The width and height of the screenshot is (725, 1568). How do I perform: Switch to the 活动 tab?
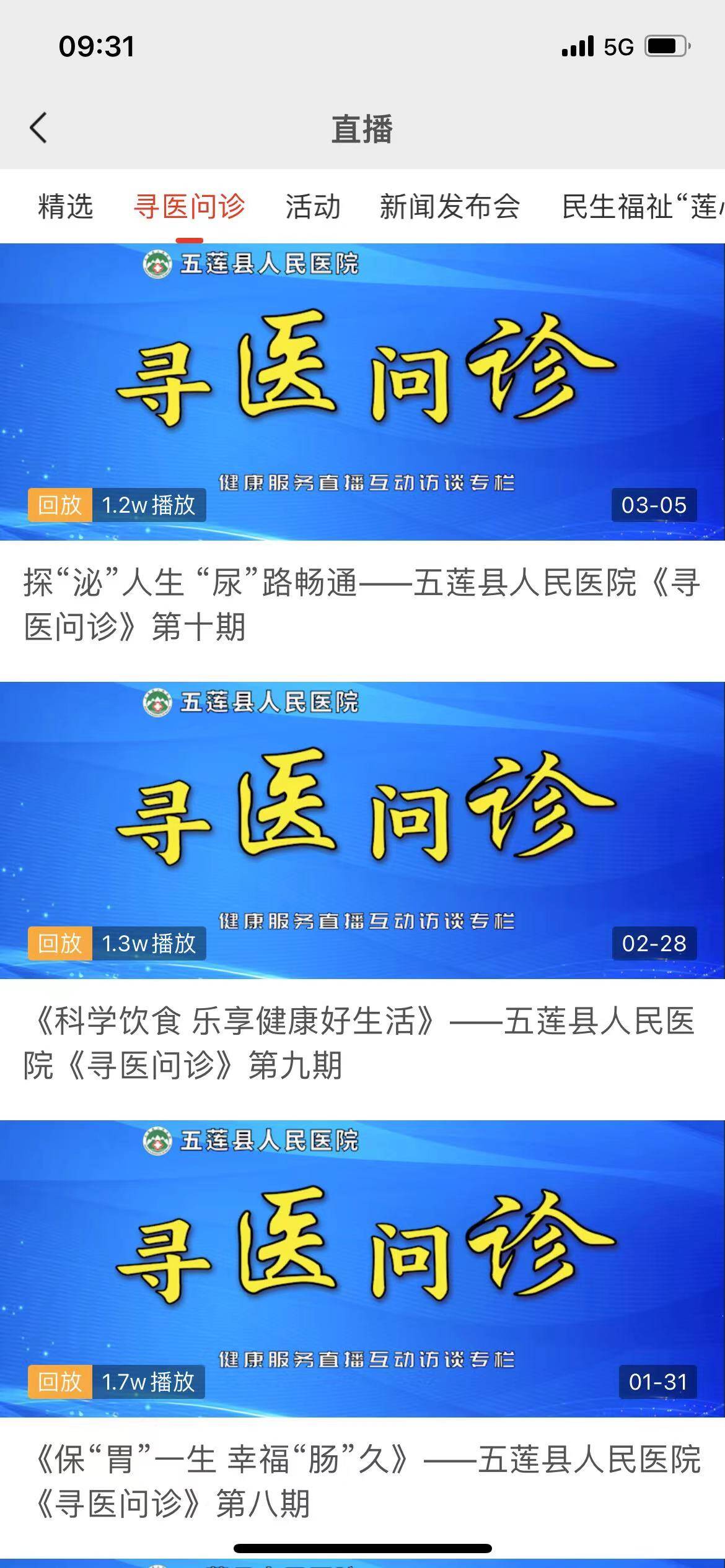pyautogui.click(x=313, y=206)
